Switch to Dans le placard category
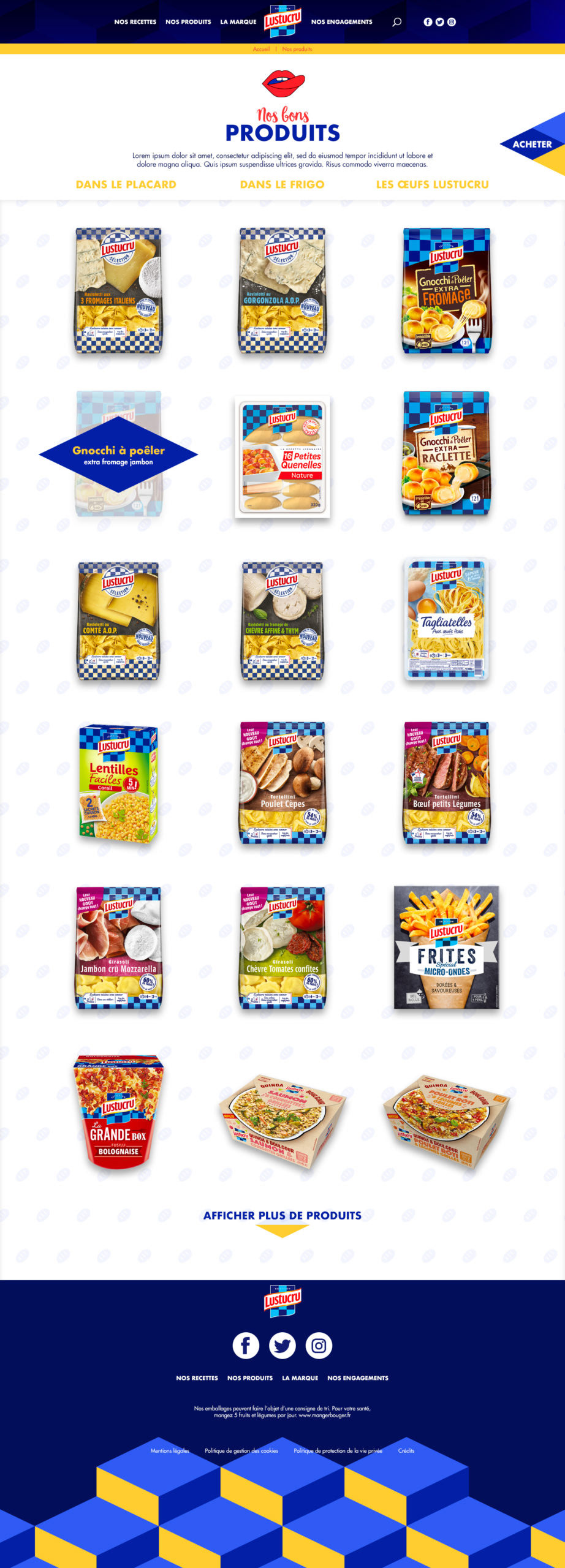 126,184
